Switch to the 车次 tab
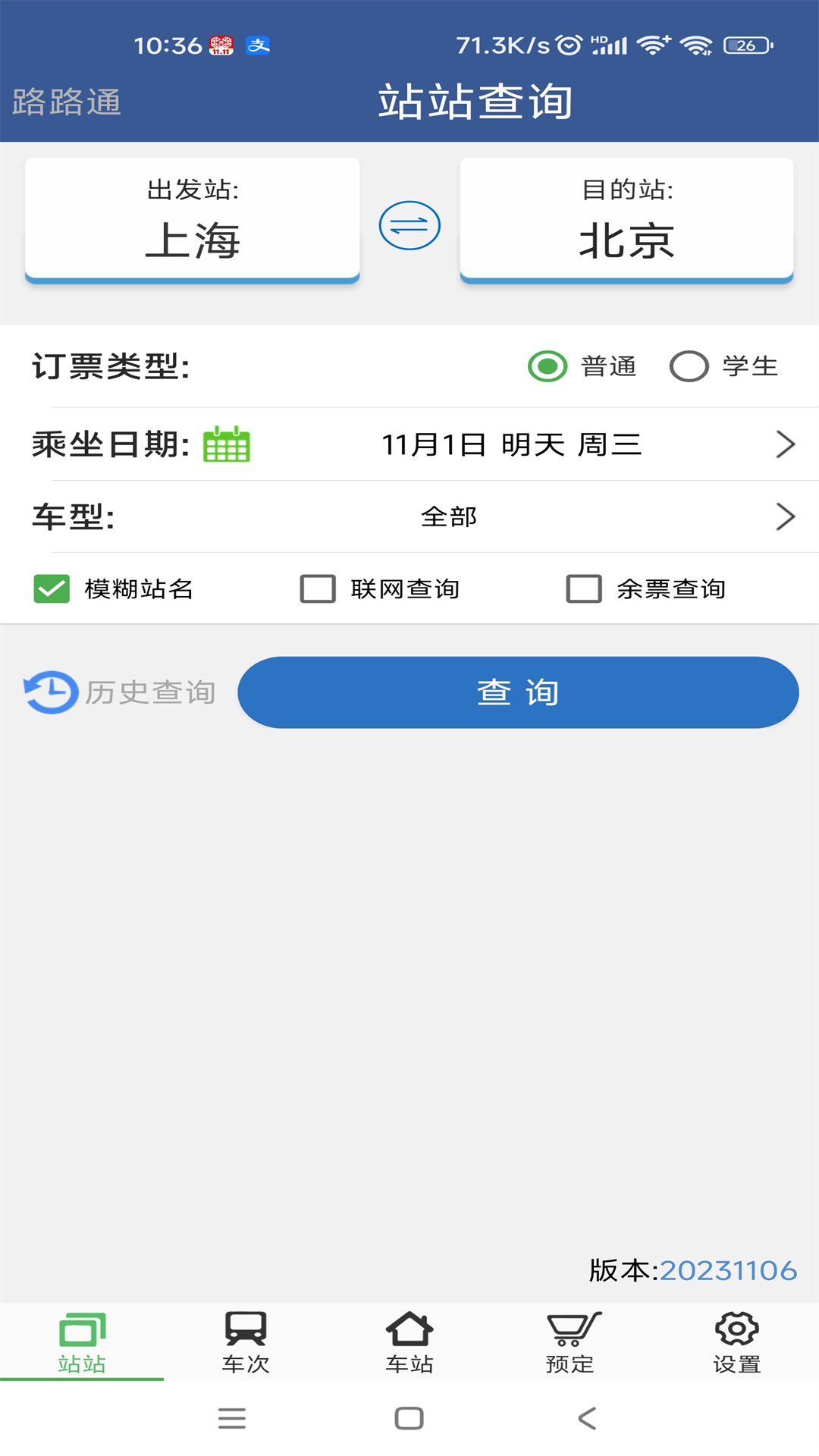 coord(246,1342)
